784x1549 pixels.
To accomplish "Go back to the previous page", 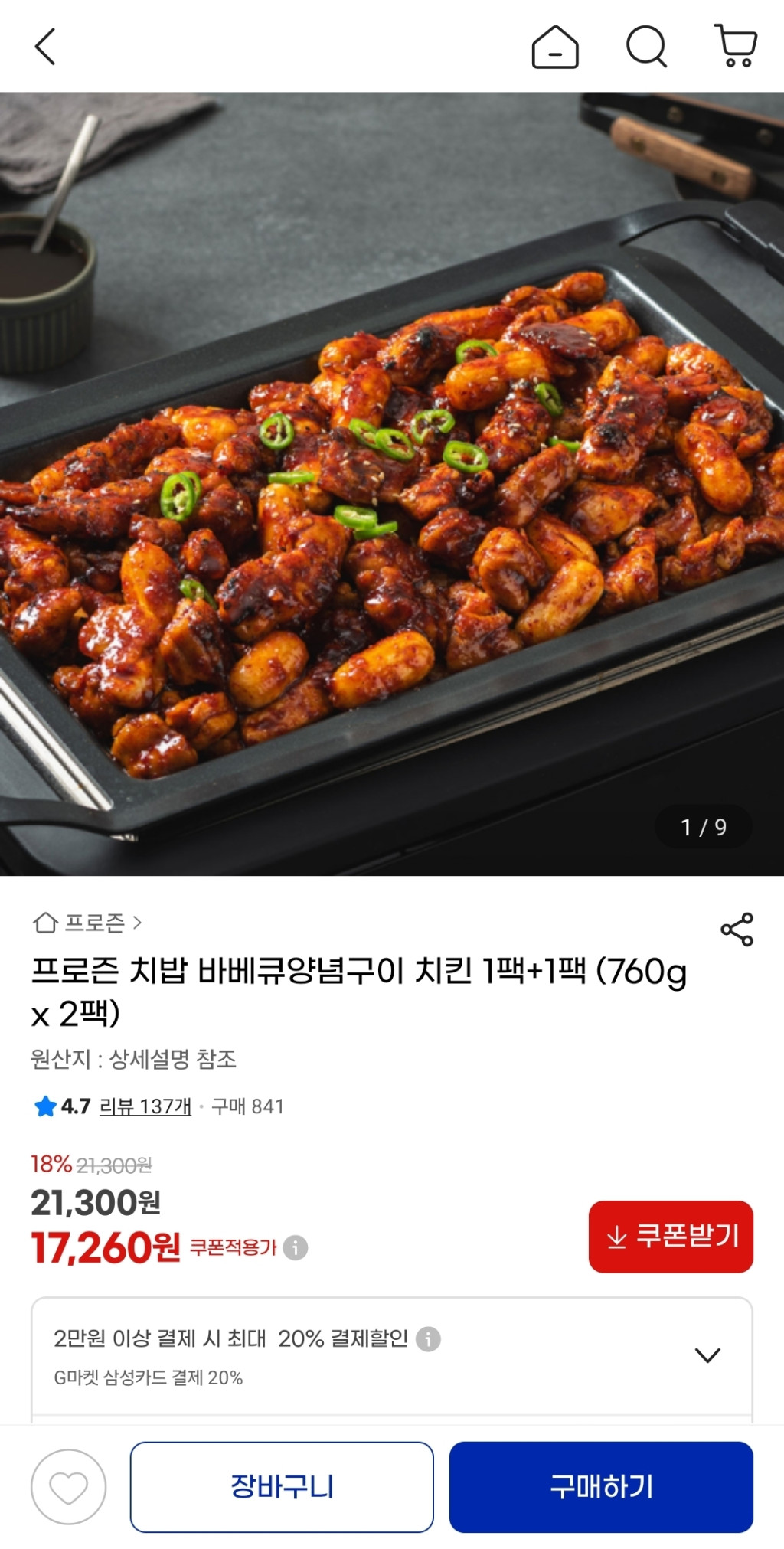I will (46, 47).
